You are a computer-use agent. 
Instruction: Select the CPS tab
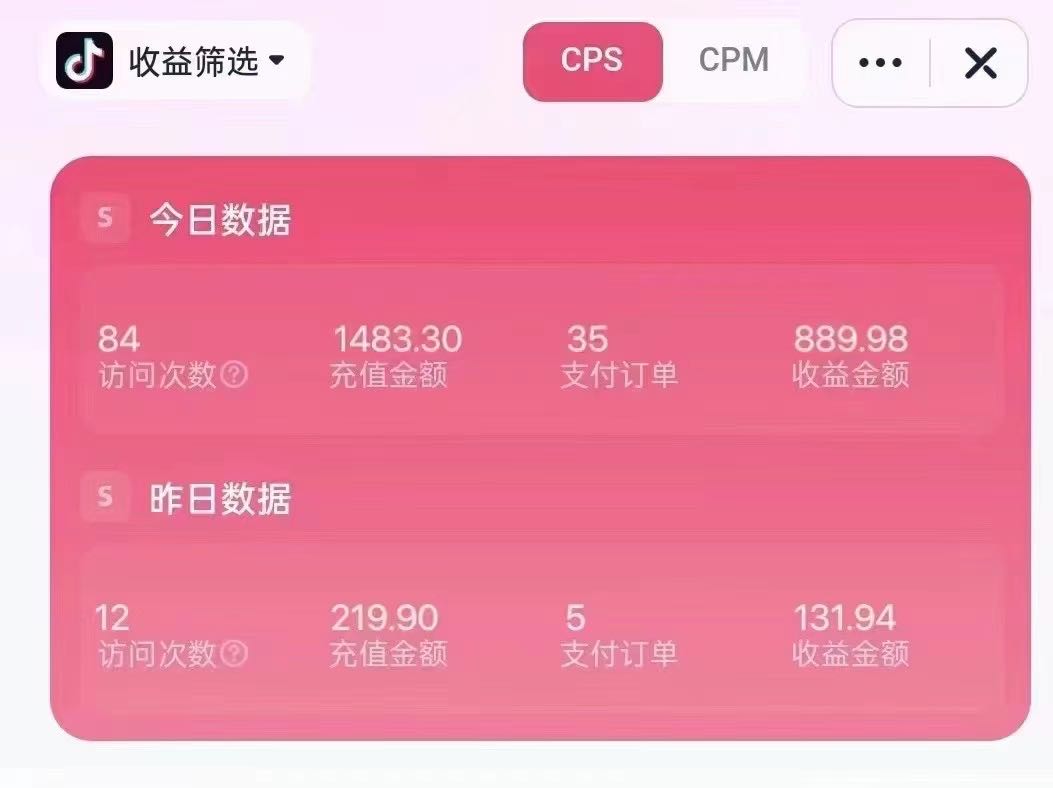[x=592, y=60]
